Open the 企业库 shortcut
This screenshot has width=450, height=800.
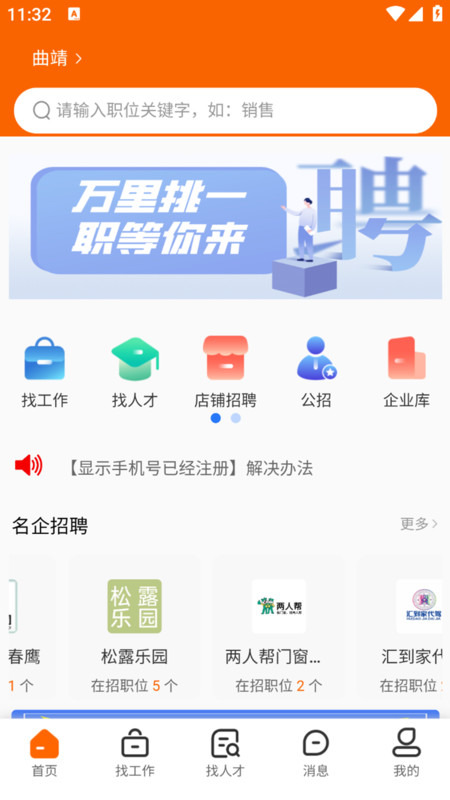407,372
